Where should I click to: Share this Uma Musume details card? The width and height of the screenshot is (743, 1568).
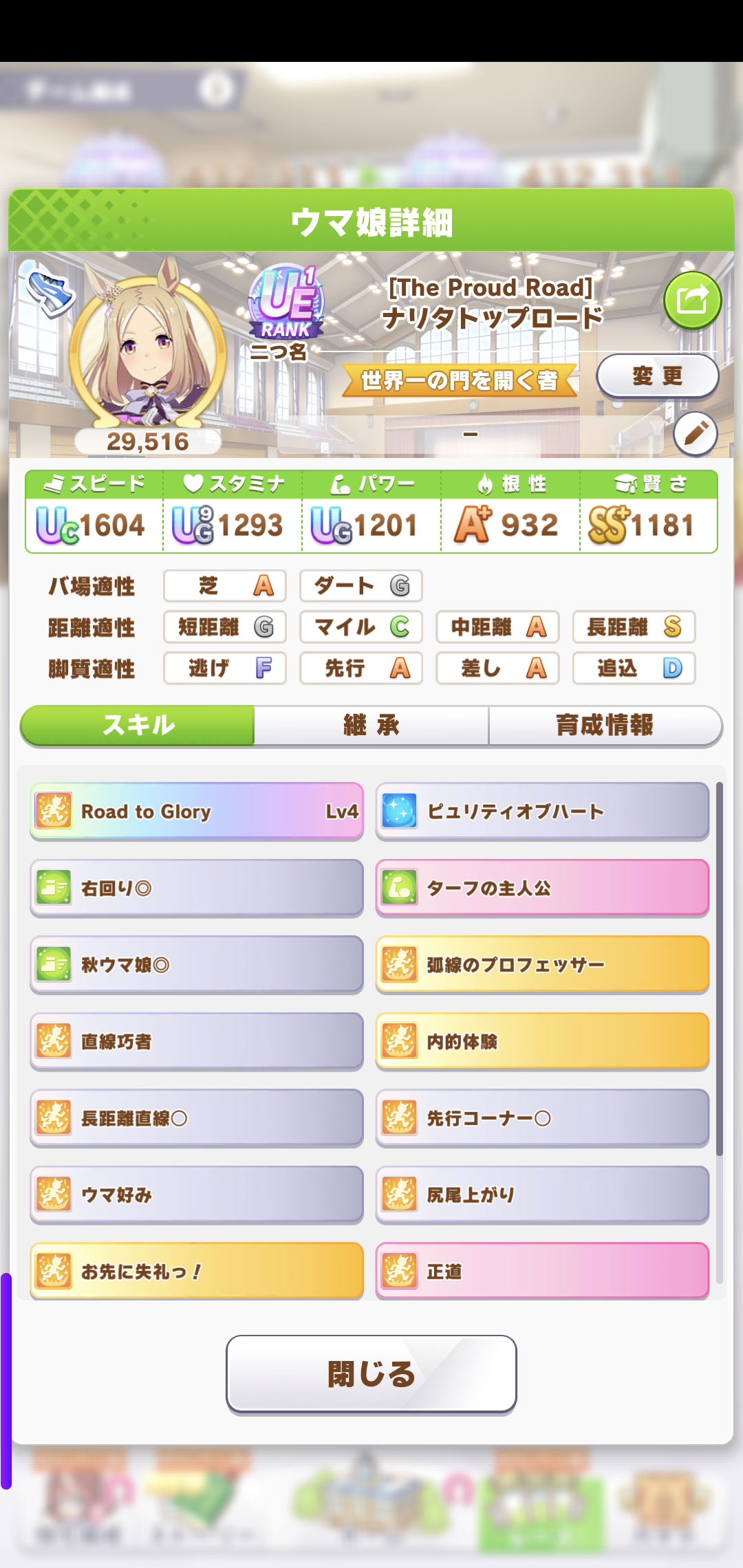click(x=692, y=301)
